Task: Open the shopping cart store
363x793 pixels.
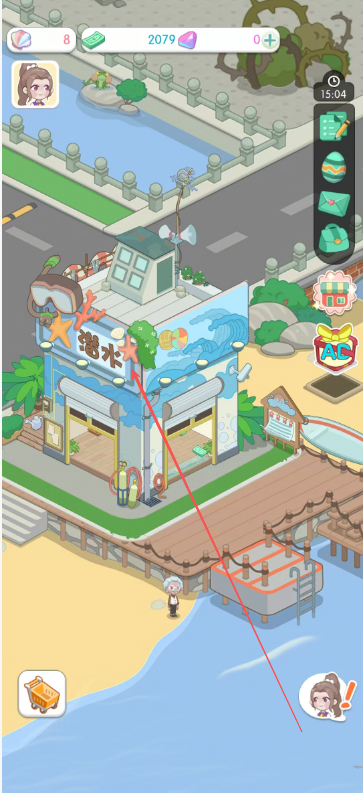Action: pos(42,693)
